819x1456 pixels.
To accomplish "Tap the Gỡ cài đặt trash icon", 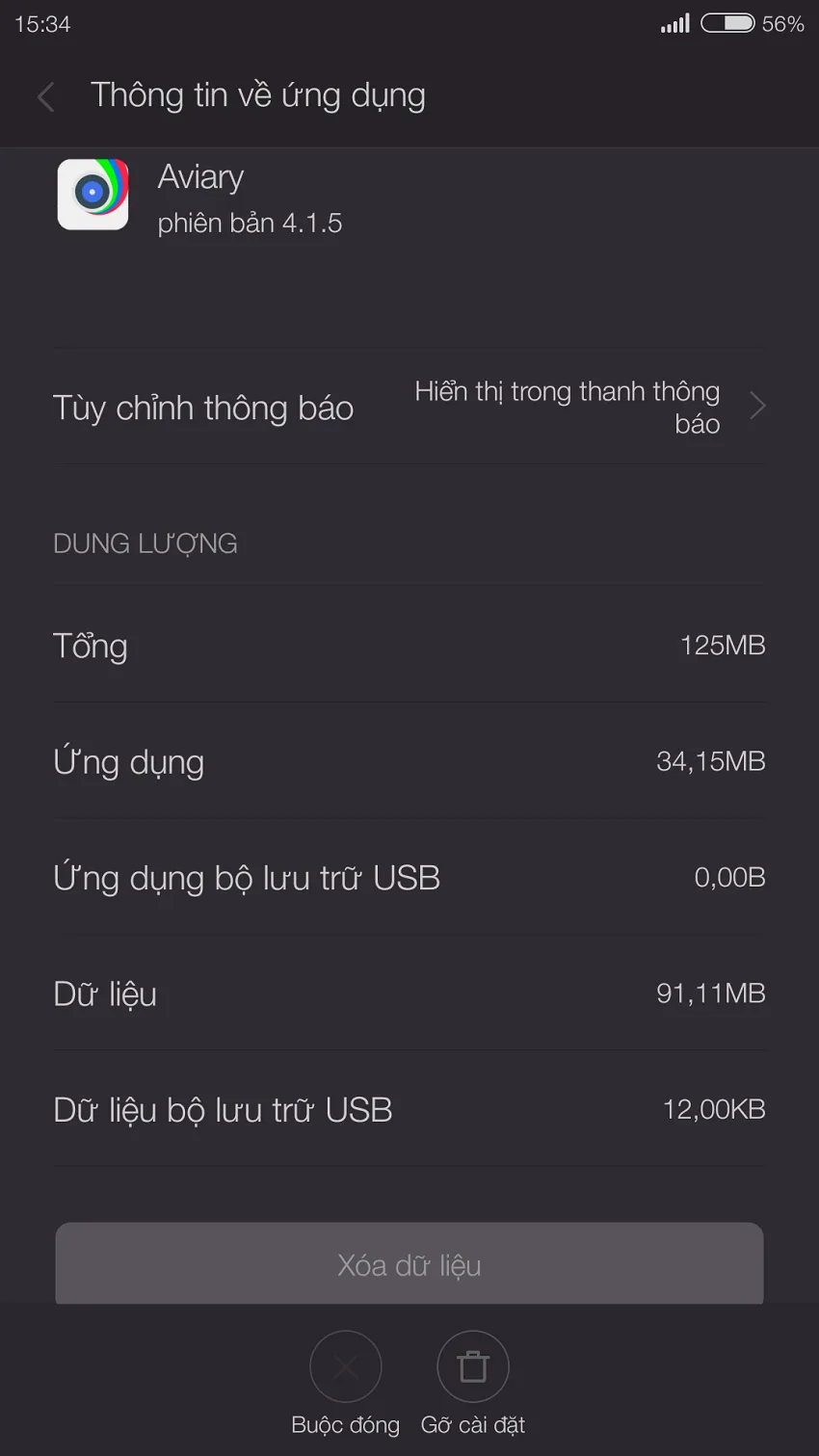I will [472, 1365].
